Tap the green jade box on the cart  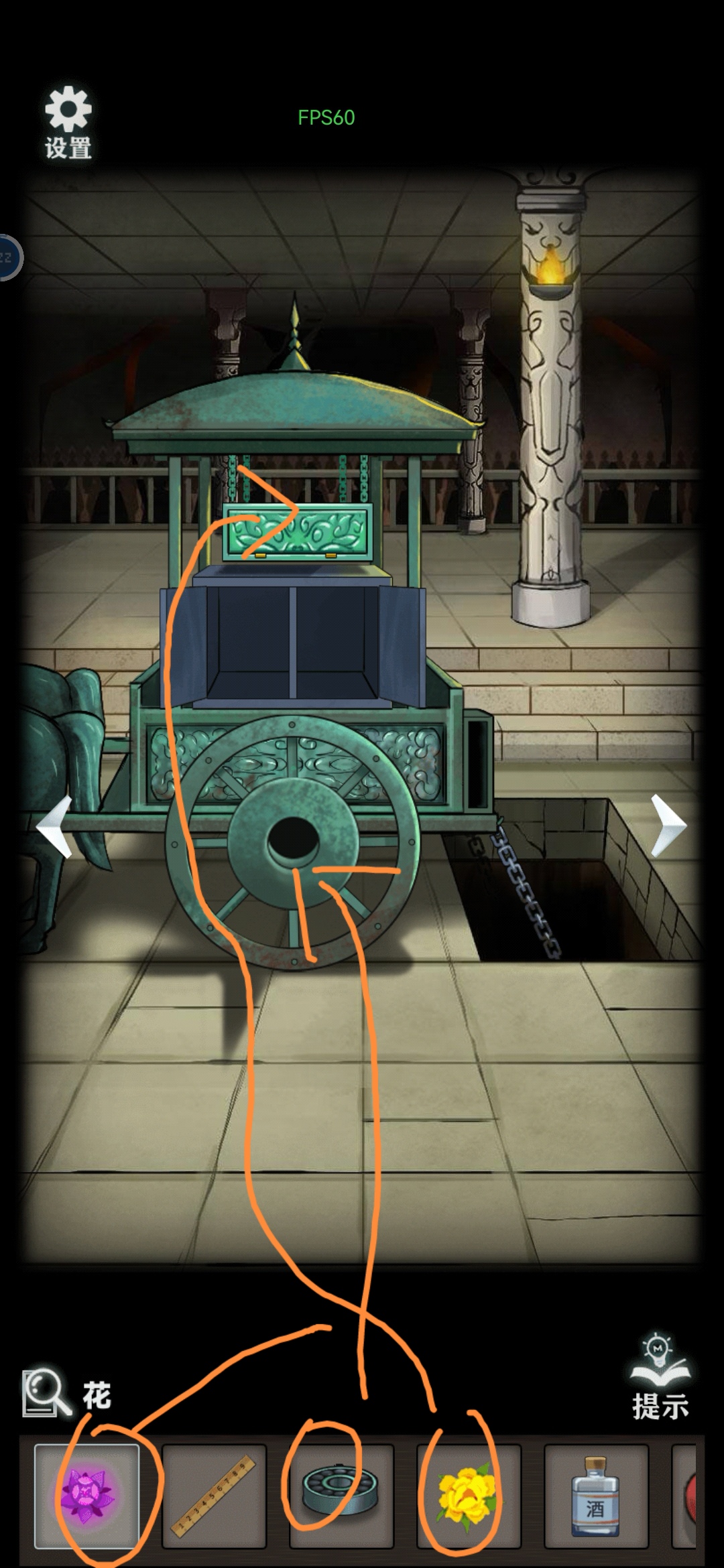click(x=298, y=533)
